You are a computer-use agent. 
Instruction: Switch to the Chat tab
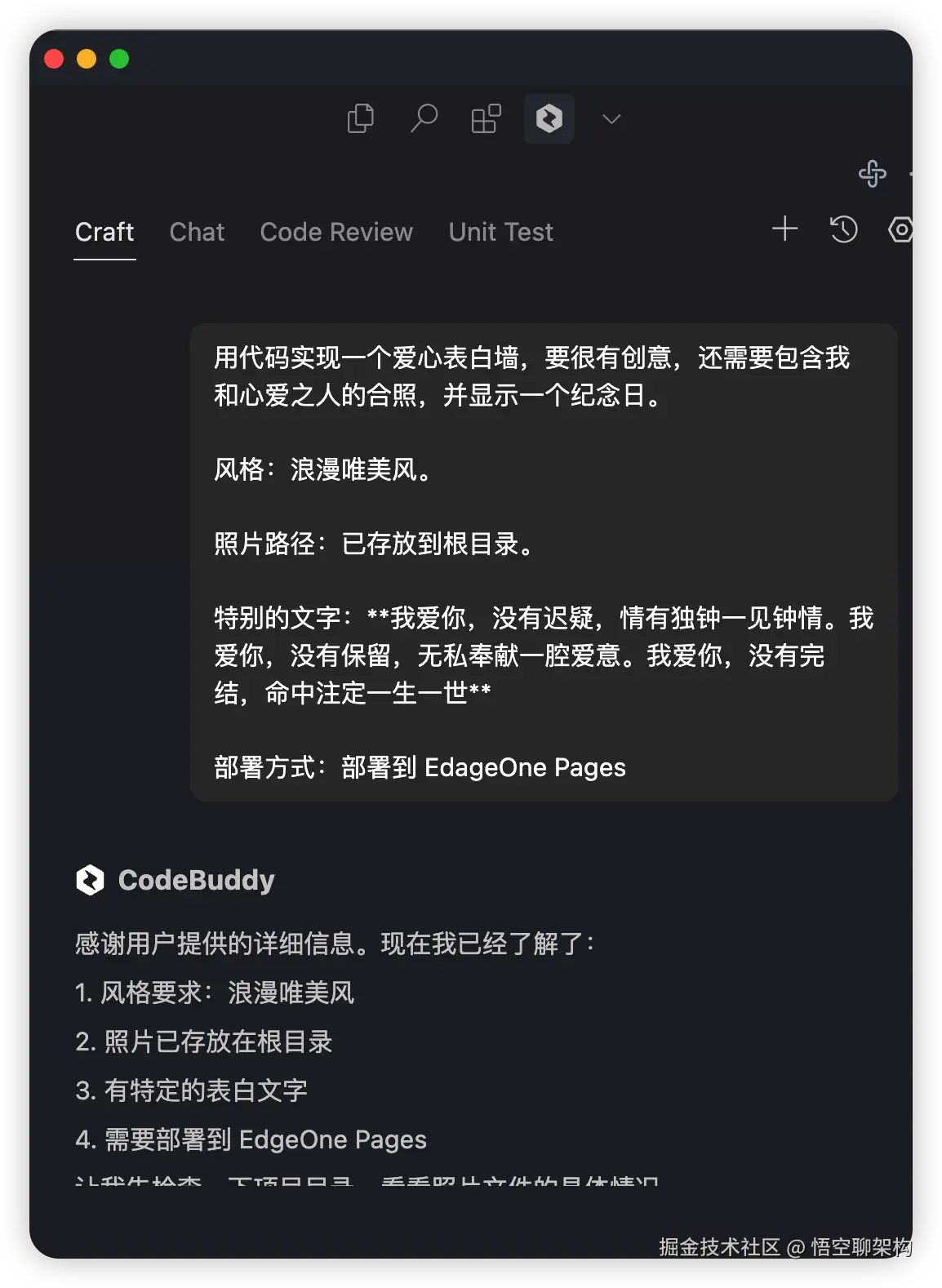click(197, 232)
